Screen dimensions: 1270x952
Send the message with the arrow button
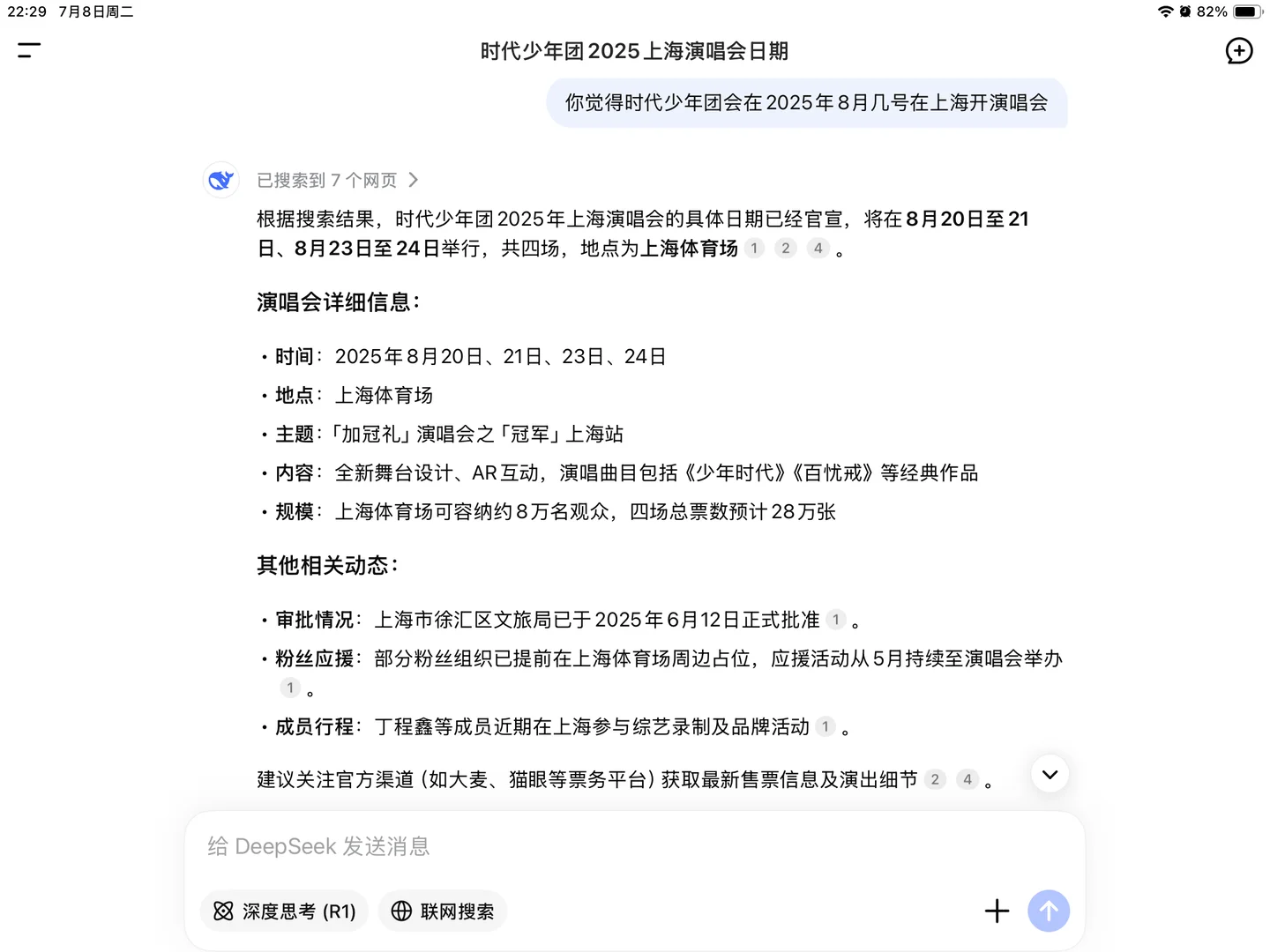click(1049, 911)
